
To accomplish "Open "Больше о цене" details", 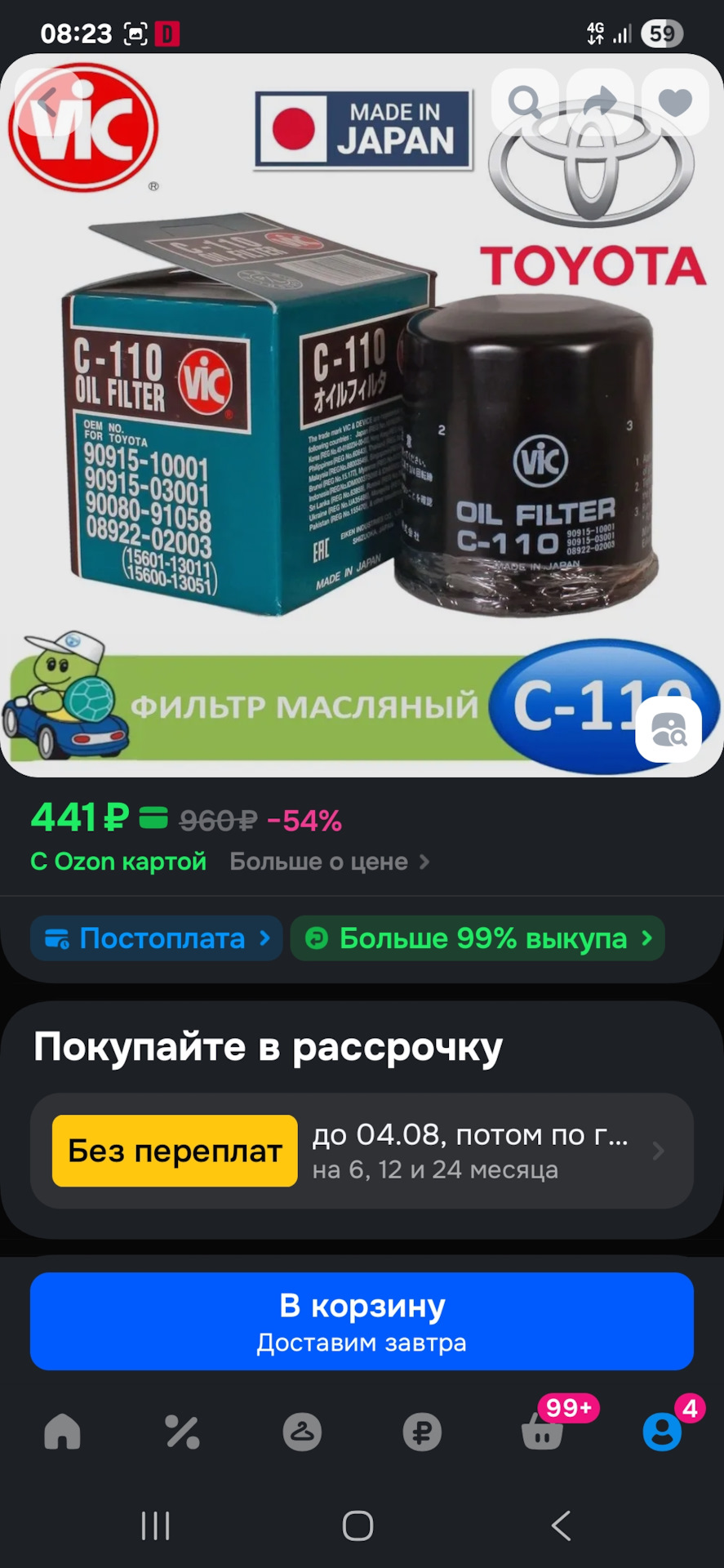I will pos(329,862).
